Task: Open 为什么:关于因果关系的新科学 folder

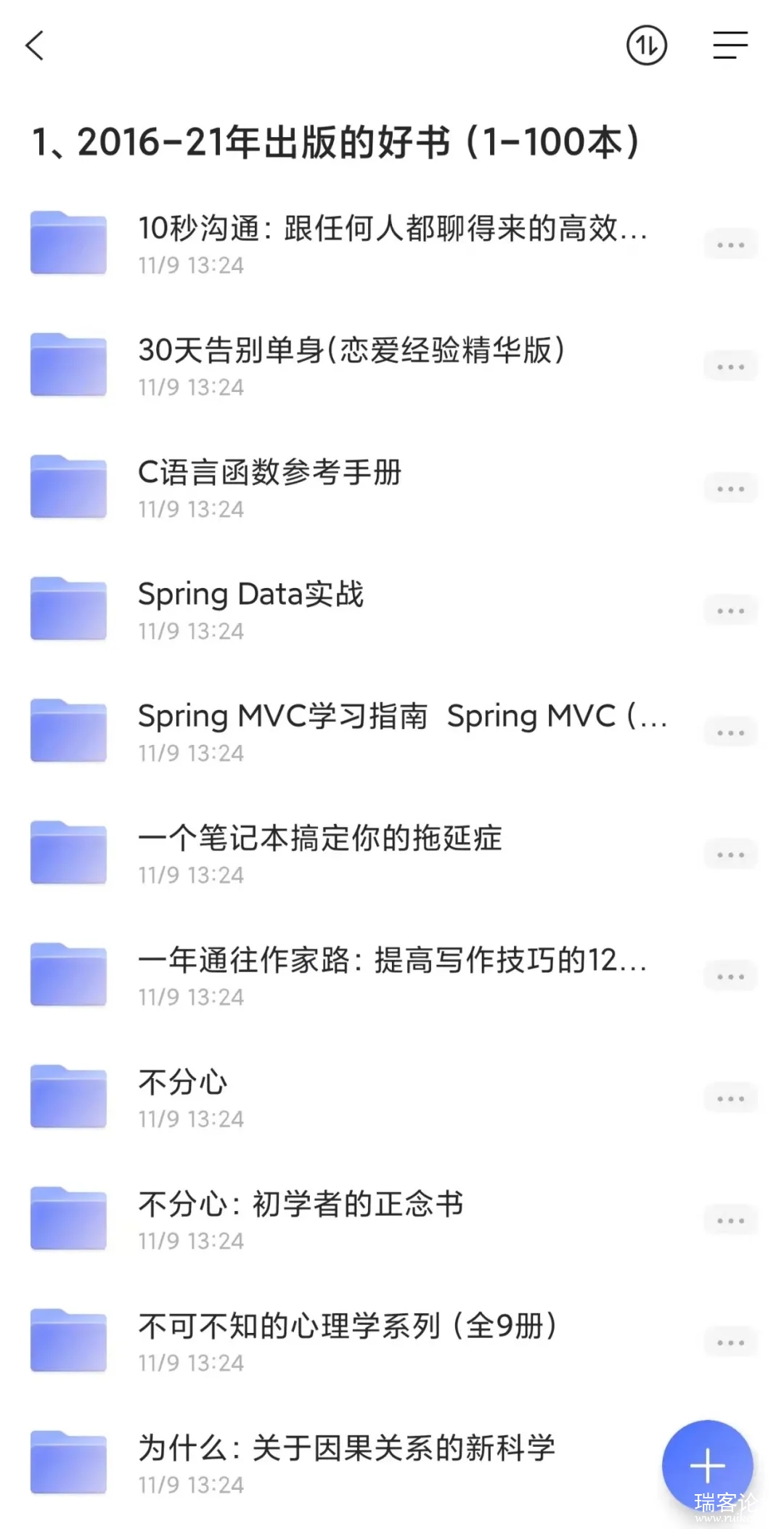Action: point(347,1448)
